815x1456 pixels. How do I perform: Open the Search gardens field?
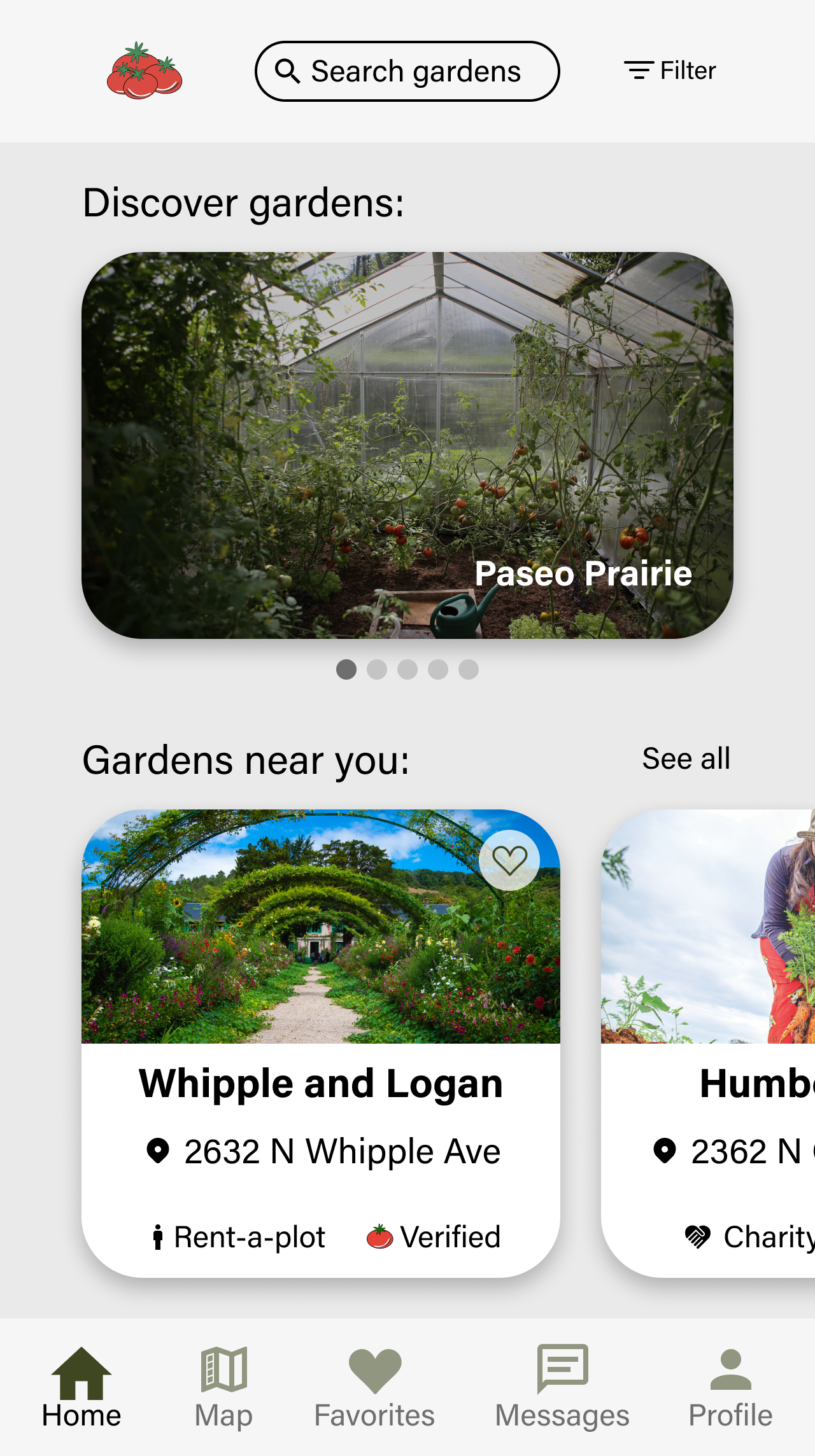pos(407,71)
